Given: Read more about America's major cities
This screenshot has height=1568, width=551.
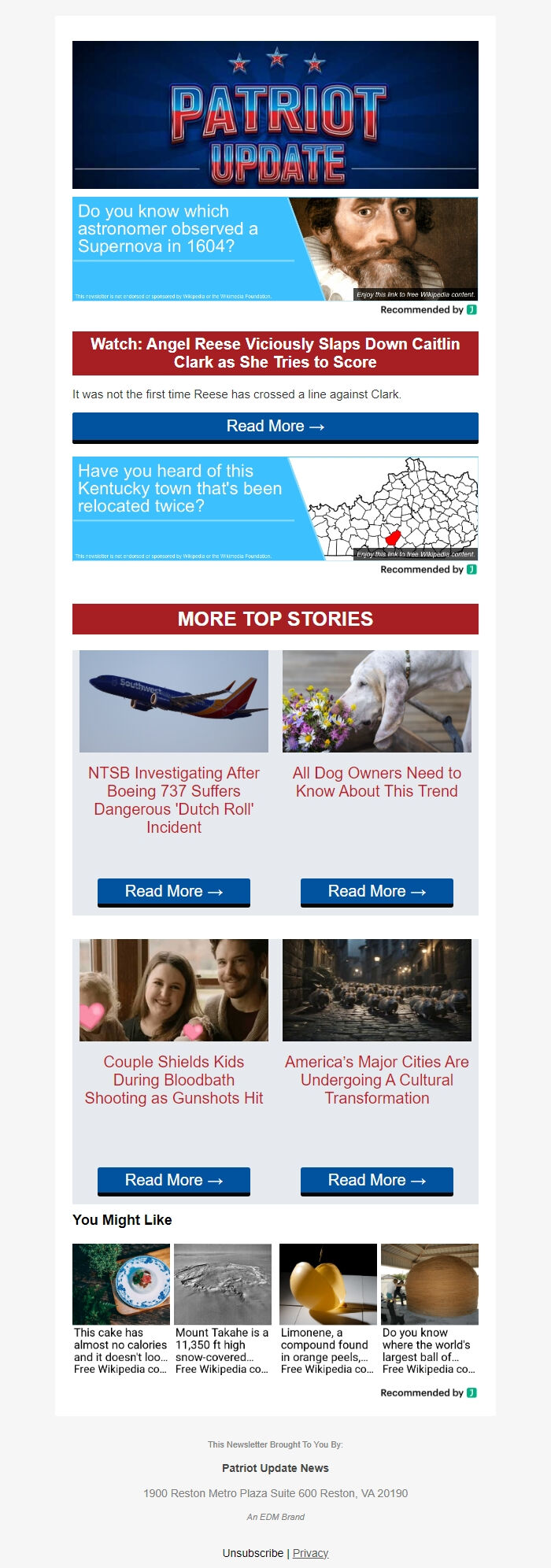Looking at the screenshot, I should tap(377, 1181).
